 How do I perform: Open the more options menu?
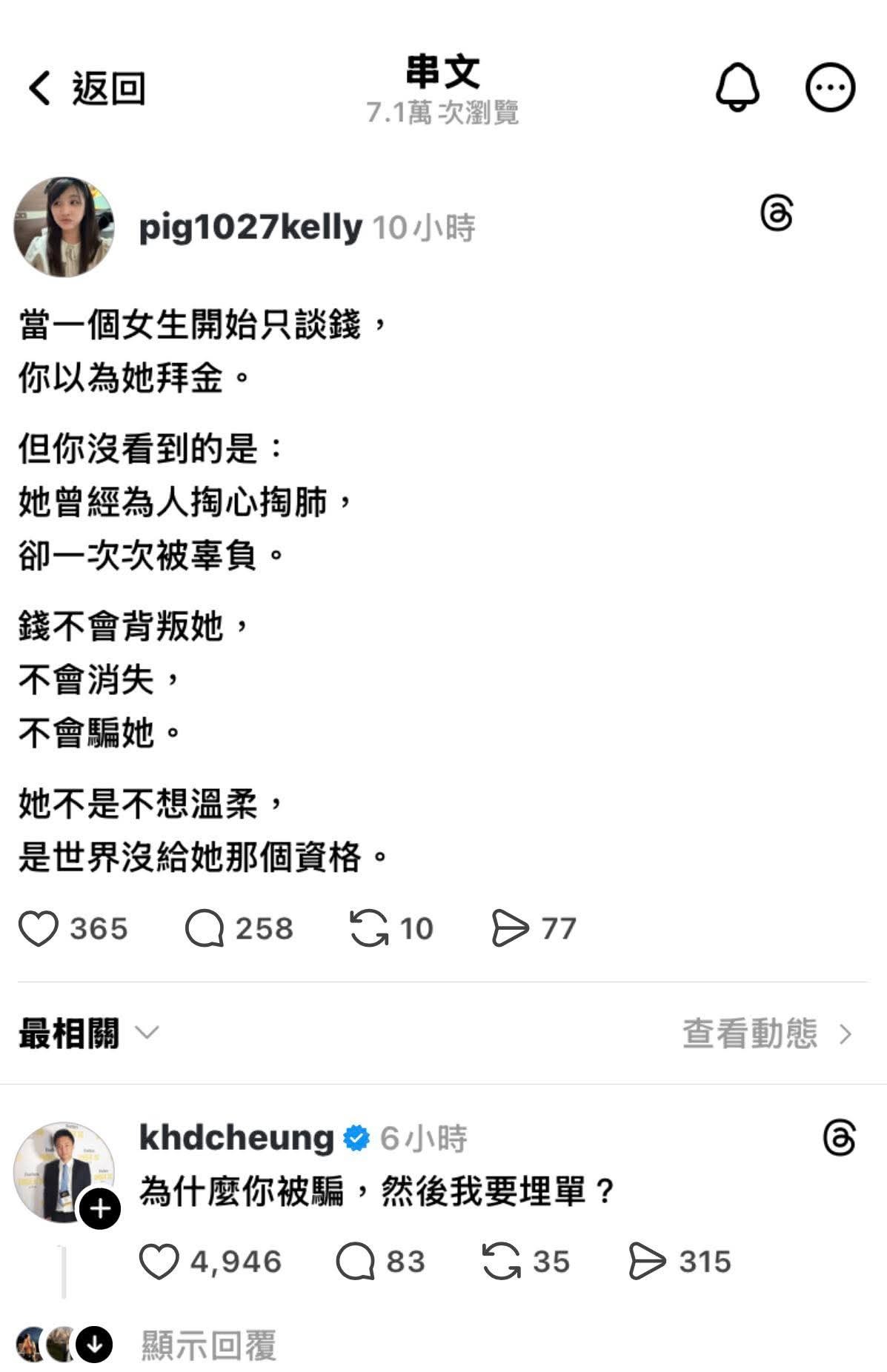pyautogui.click(x=830, y=87)
